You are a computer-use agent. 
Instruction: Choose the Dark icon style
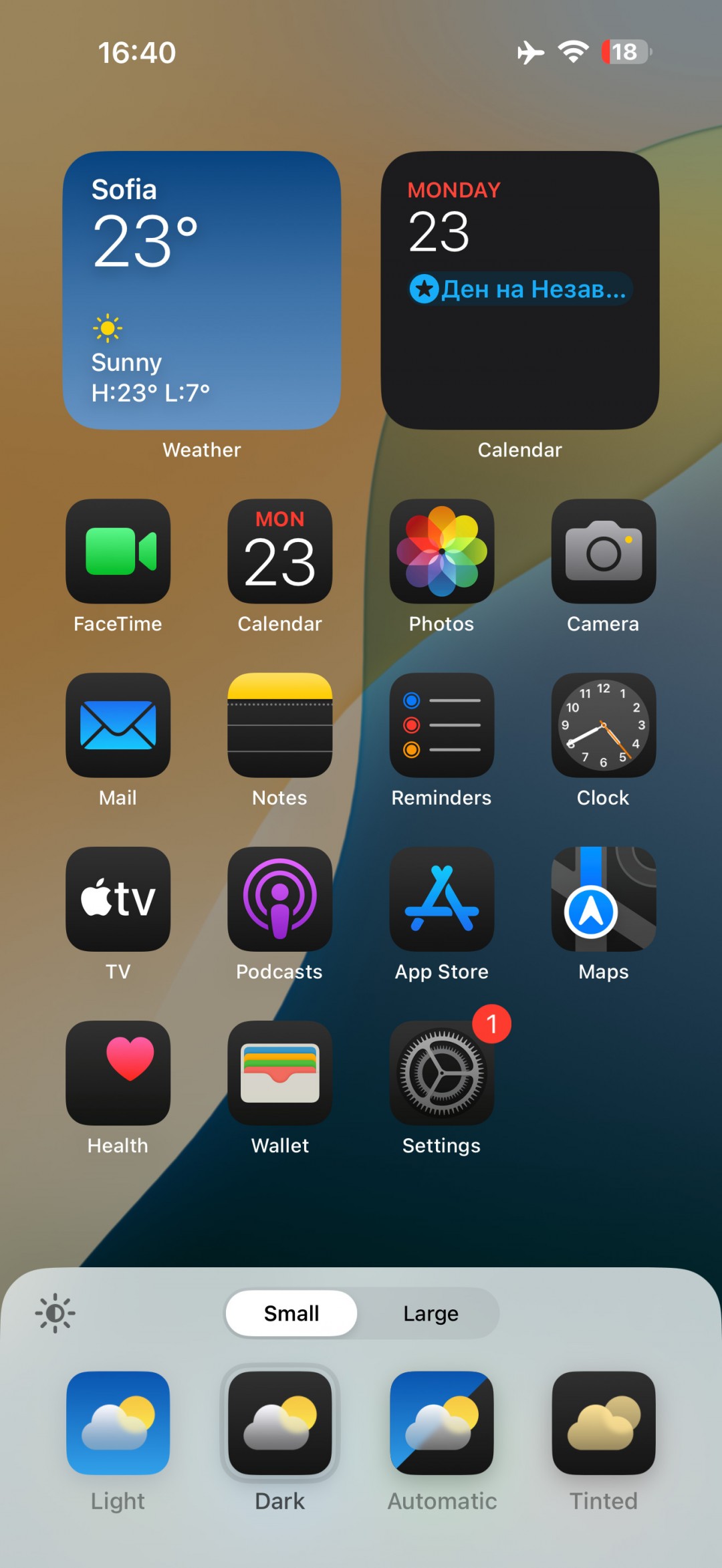[x=279, y=1423]
